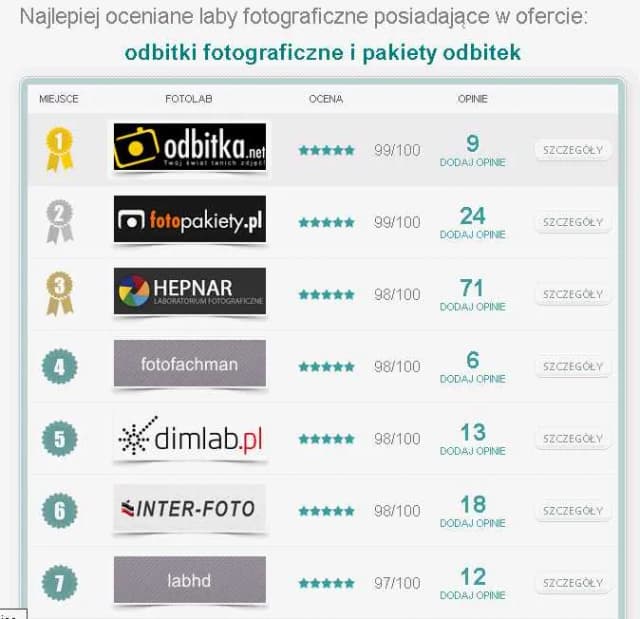View Szczegóły for Hepnar lab
The image size is (640, 619).
(x=572, y=294)
